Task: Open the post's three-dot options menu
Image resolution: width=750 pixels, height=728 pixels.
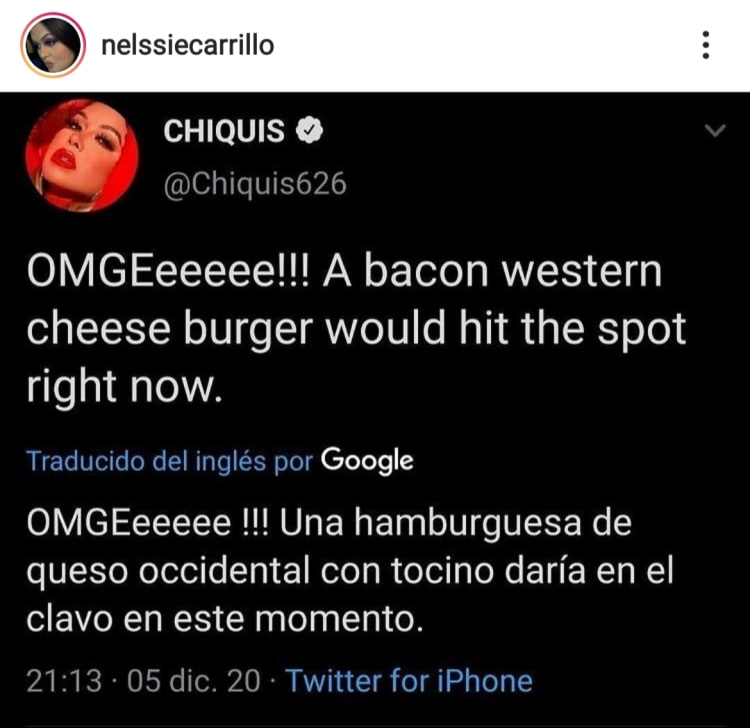Action: click(x=706, y=45)
